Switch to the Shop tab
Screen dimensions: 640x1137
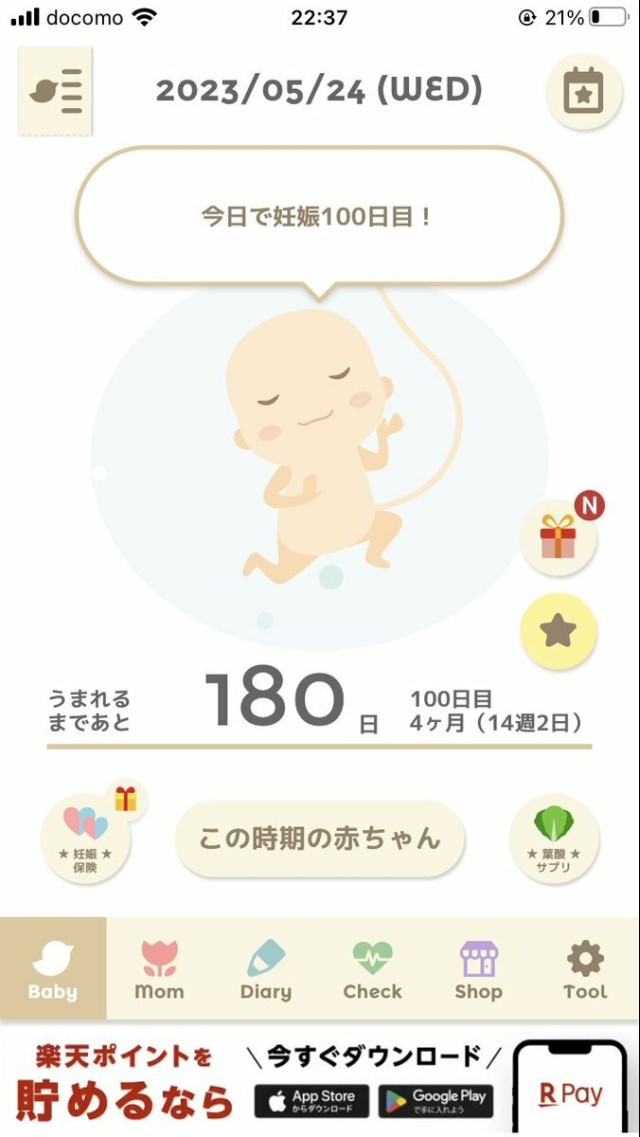coord(478,969)
